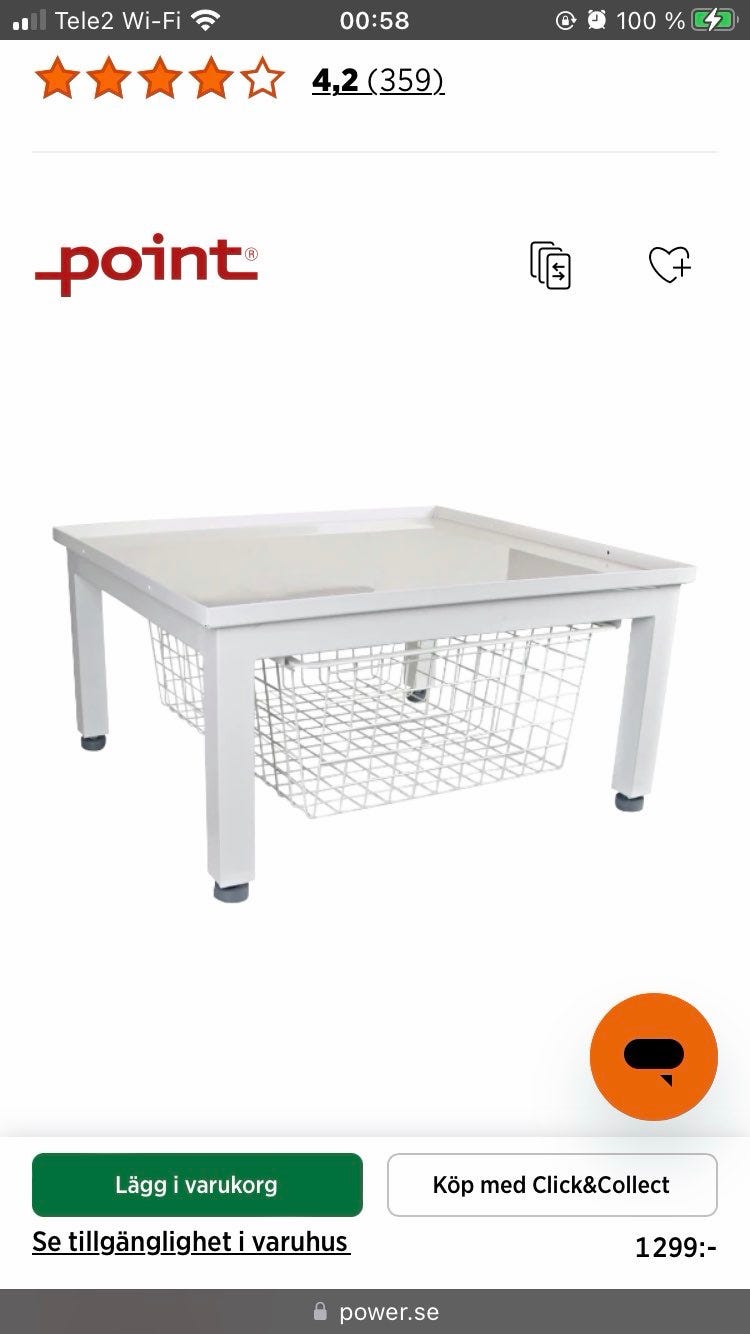Tap the power.se address bar
The height and width of the screenshot is (1334, 750).
click(x=375, y=1312)
